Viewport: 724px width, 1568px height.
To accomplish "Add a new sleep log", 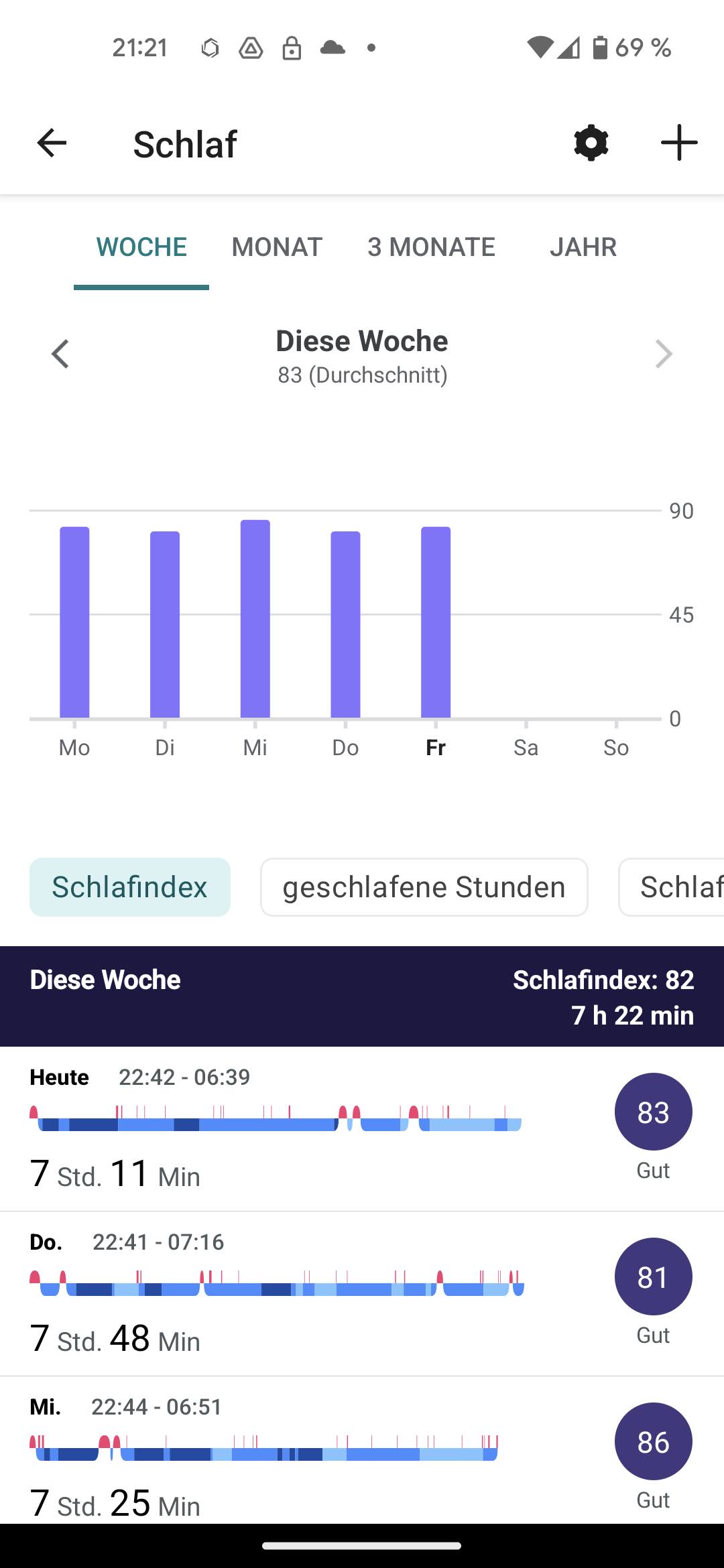I will (678, 143).
